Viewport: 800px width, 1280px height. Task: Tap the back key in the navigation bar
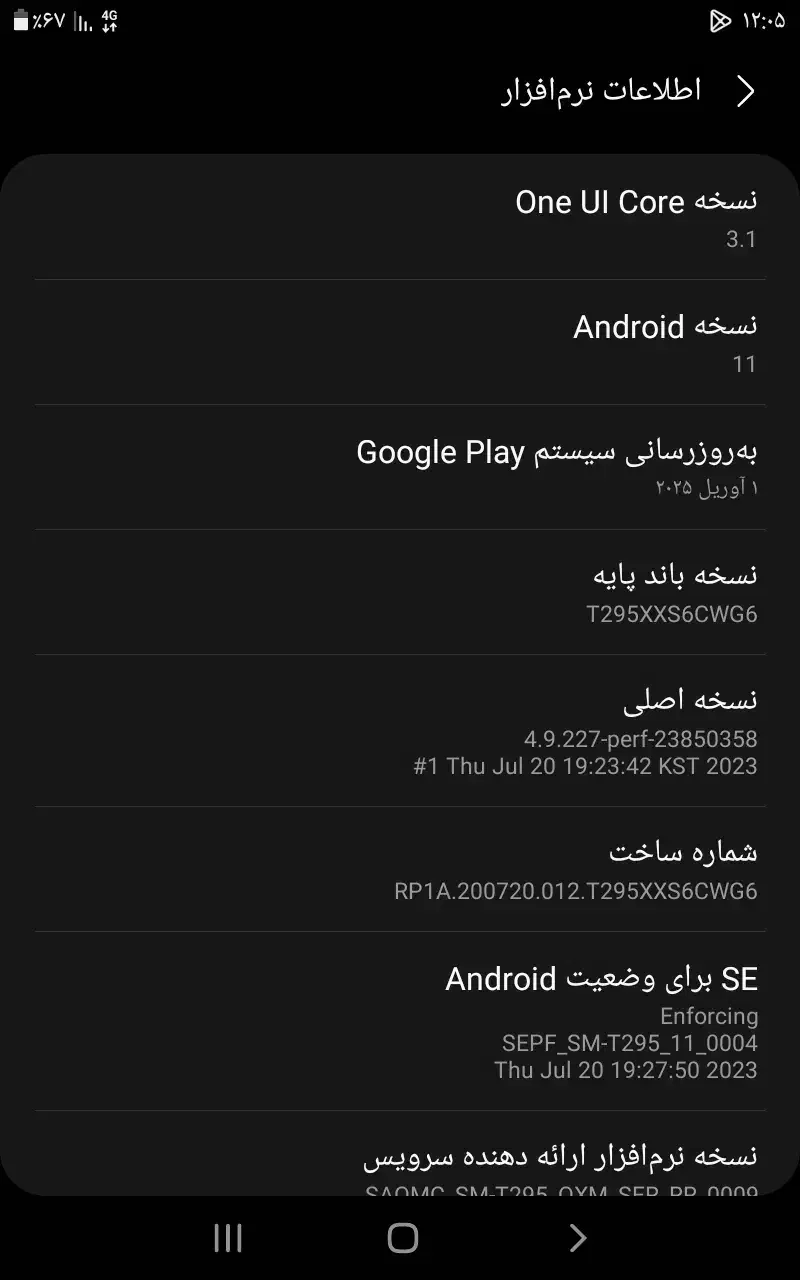click(x=577, y=1238)
